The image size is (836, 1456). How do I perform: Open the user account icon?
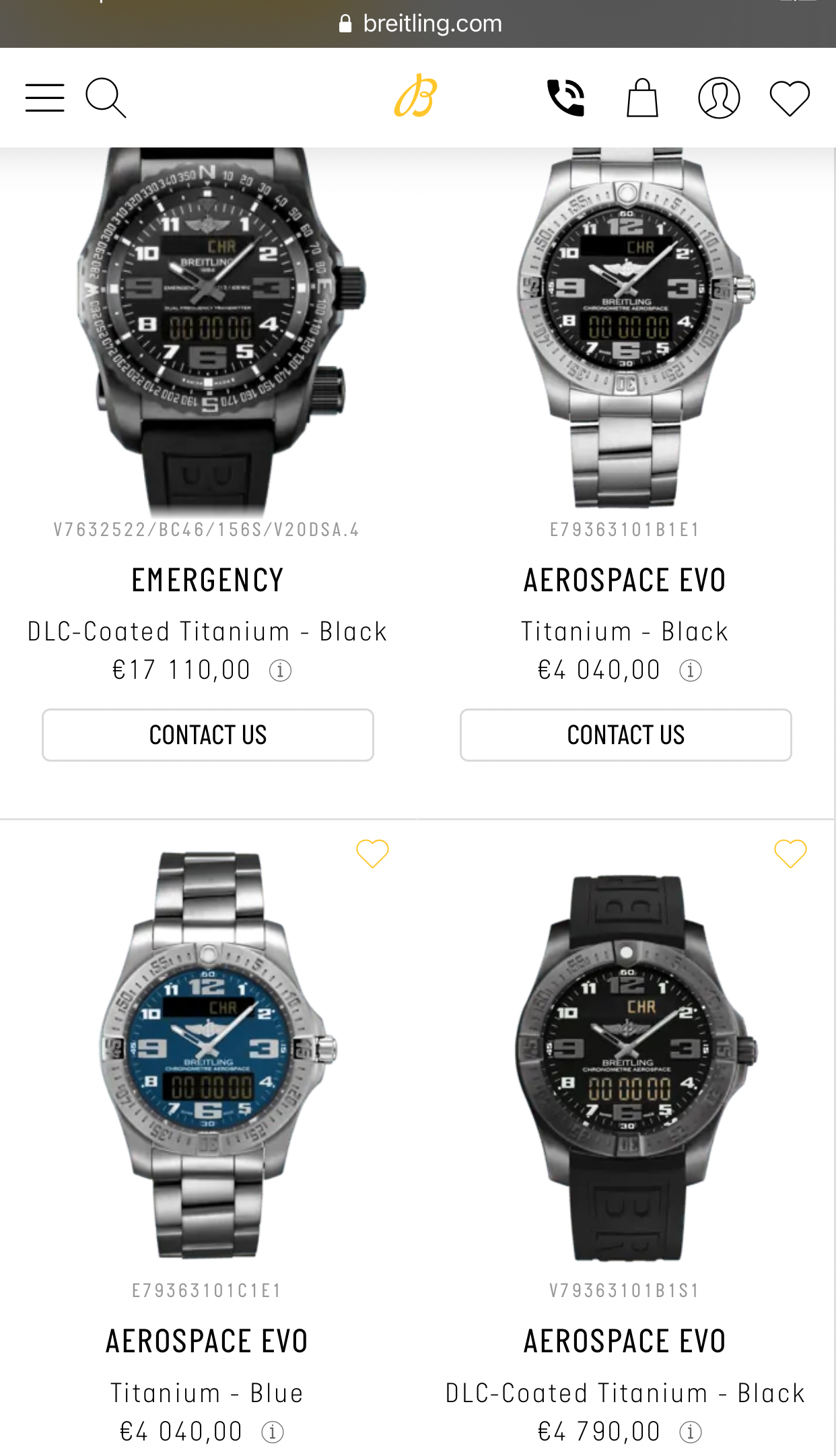[719, 98]
